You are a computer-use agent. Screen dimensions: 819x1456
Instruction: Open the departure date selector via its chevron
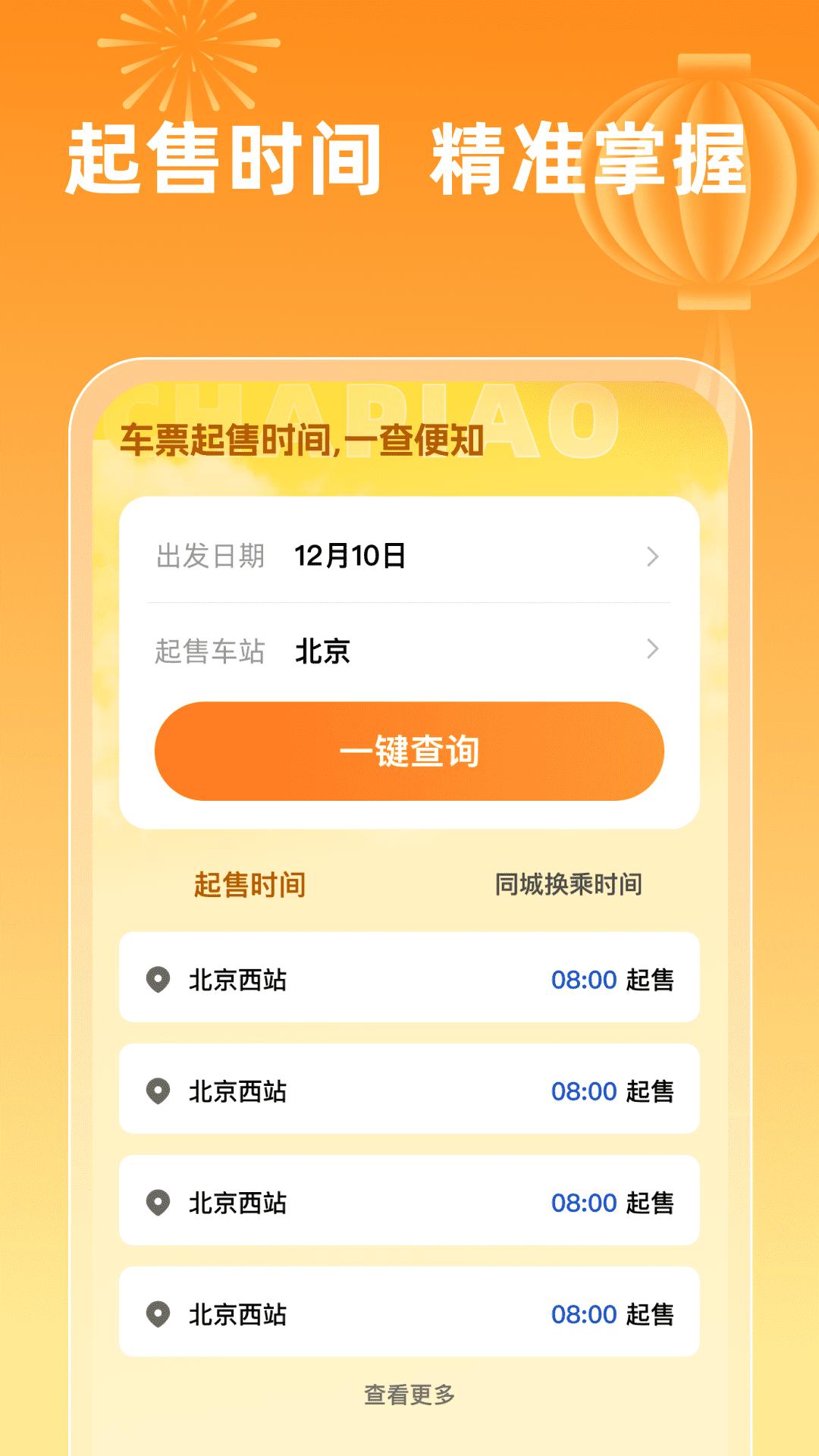tap(652, 556)
